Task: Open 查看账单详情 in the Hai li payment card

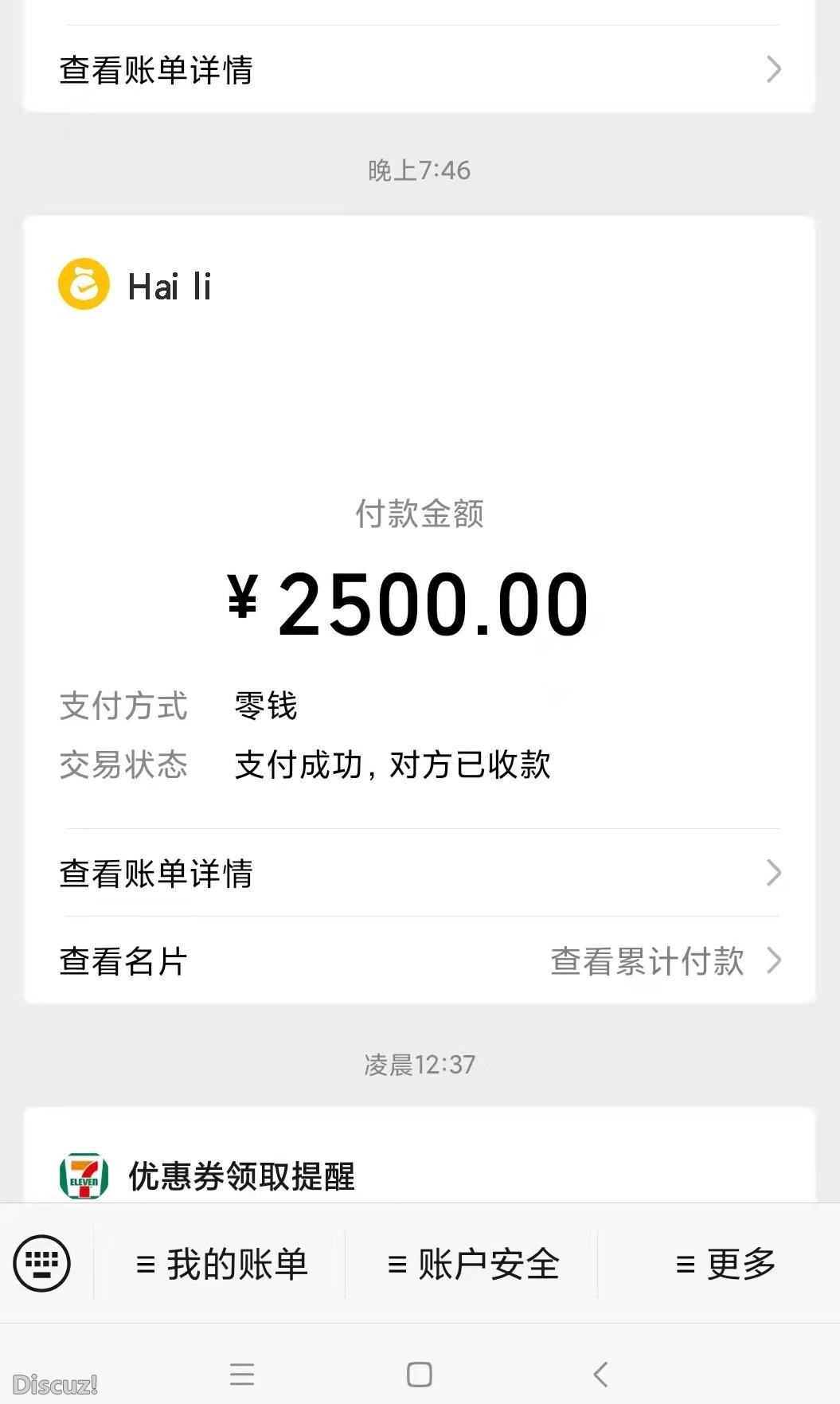Action: click(420, 874)
